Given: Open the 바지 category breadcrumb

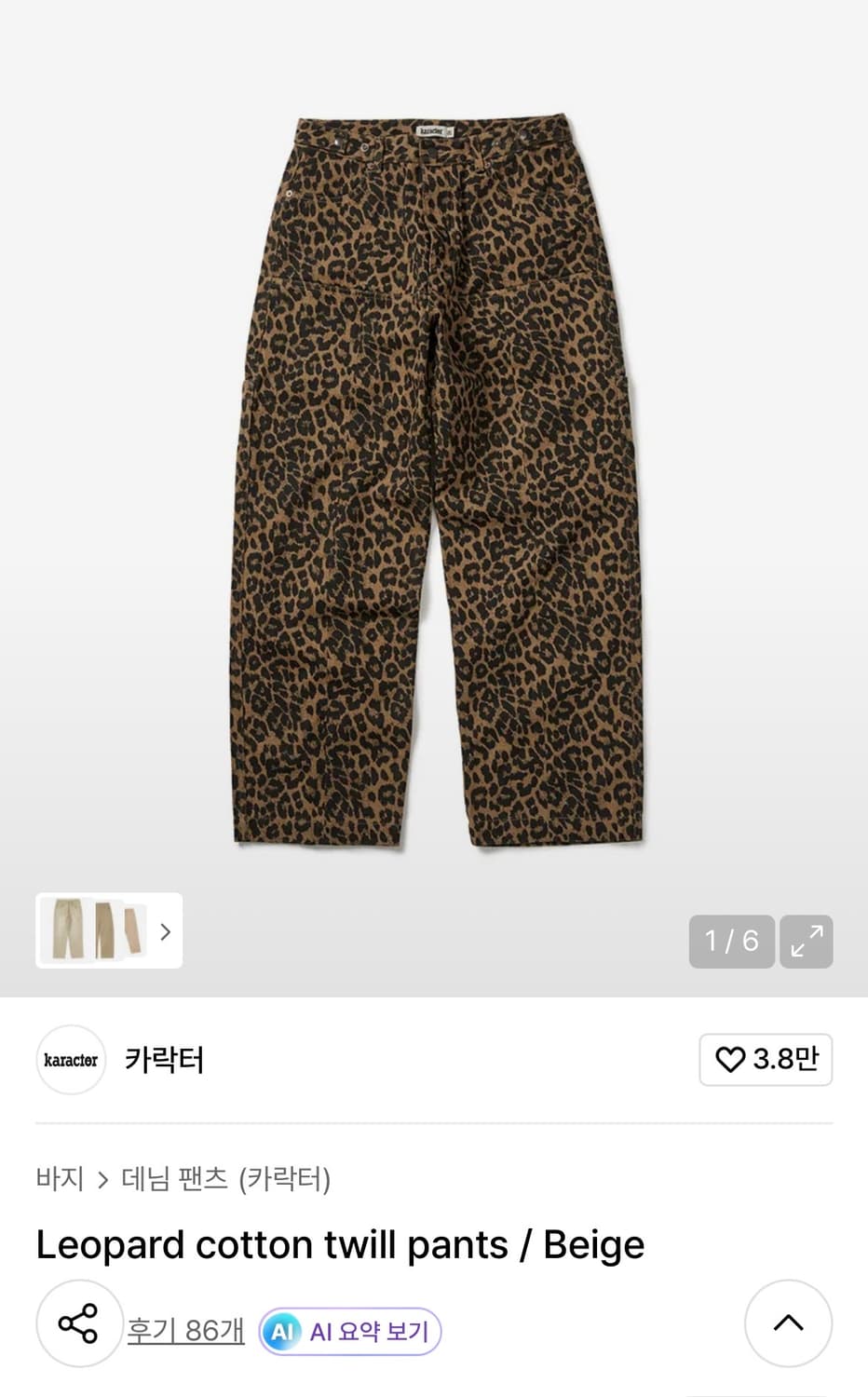Looking at the screenshot, I should tap(58, 1178).
